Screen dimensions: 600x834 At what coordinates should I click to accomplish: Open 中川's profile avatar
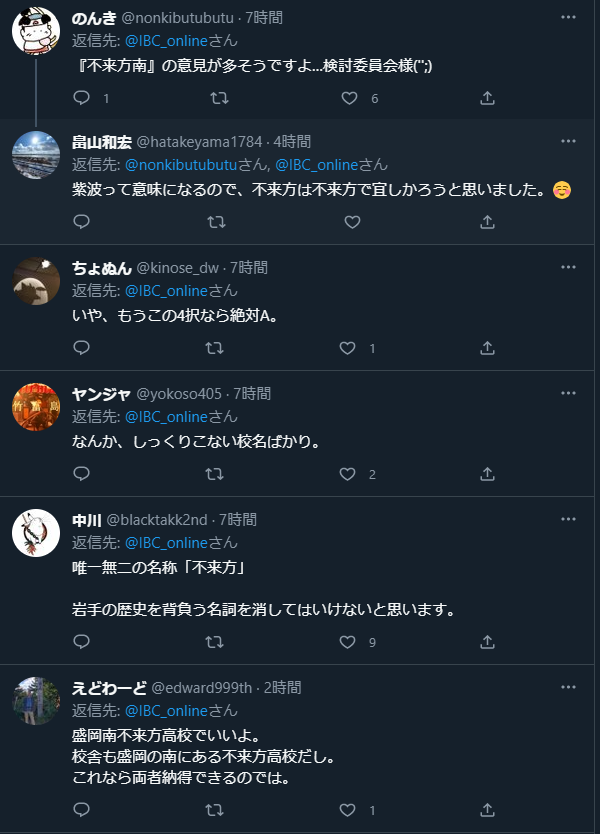pos(36,533)
